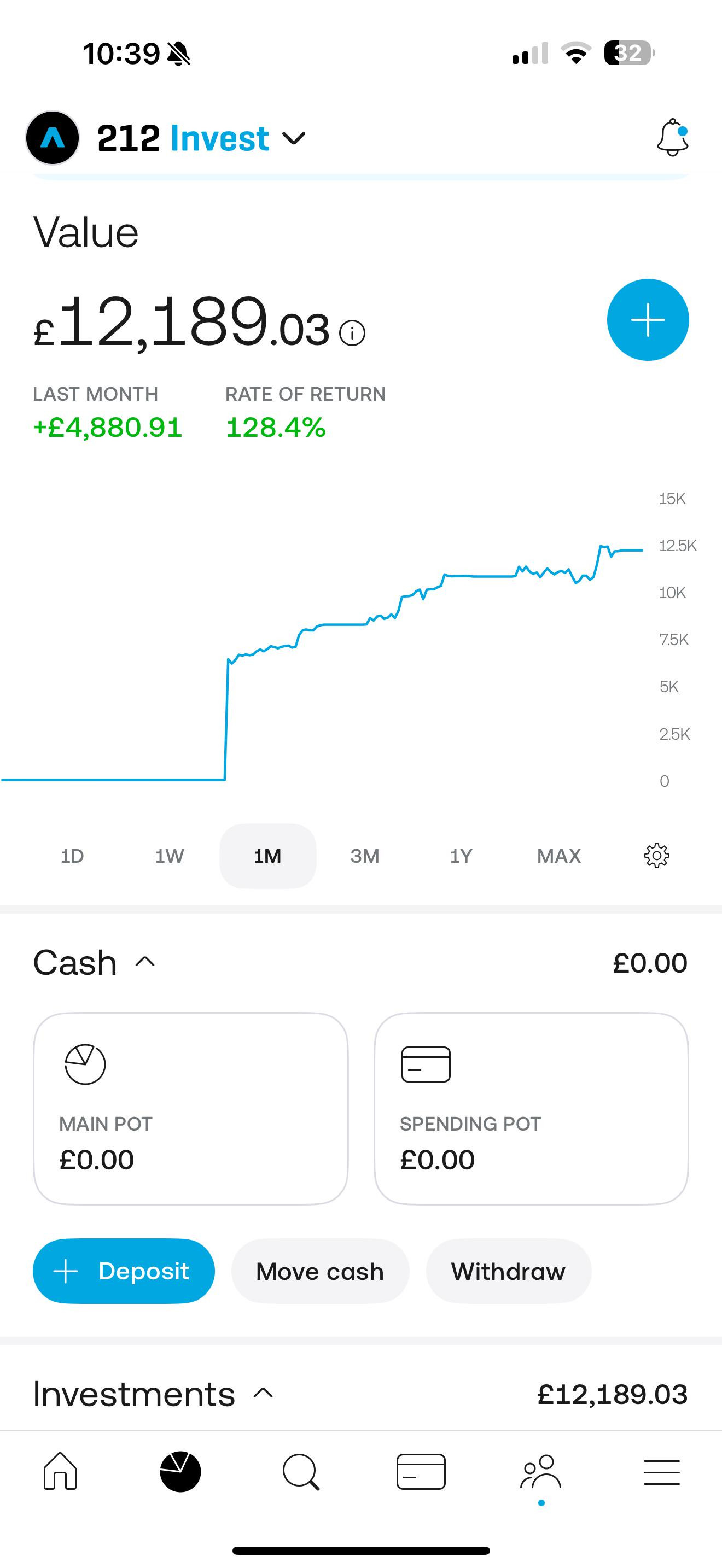Collapse the Investments section

263,1393
